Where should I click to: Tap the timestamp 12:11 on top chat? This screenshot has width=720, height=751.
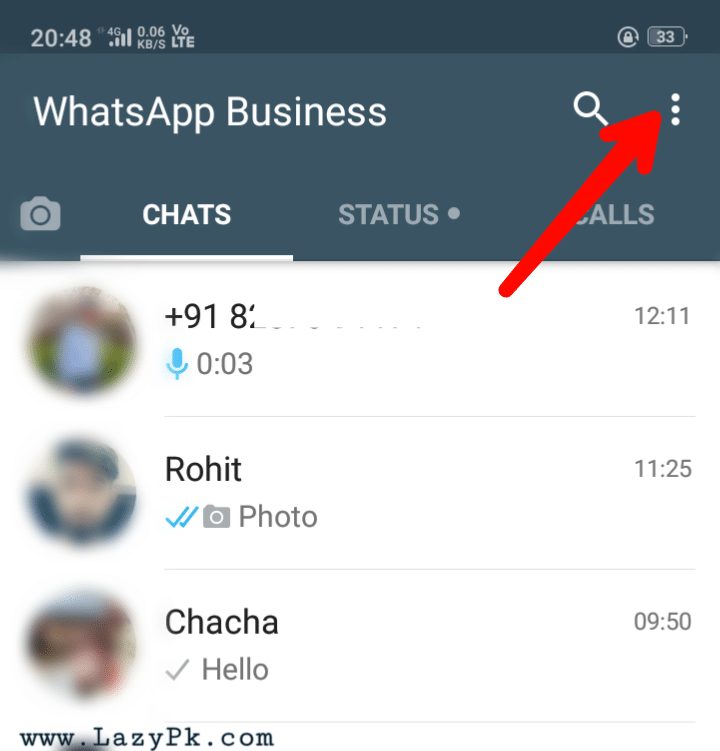[663, 314]
